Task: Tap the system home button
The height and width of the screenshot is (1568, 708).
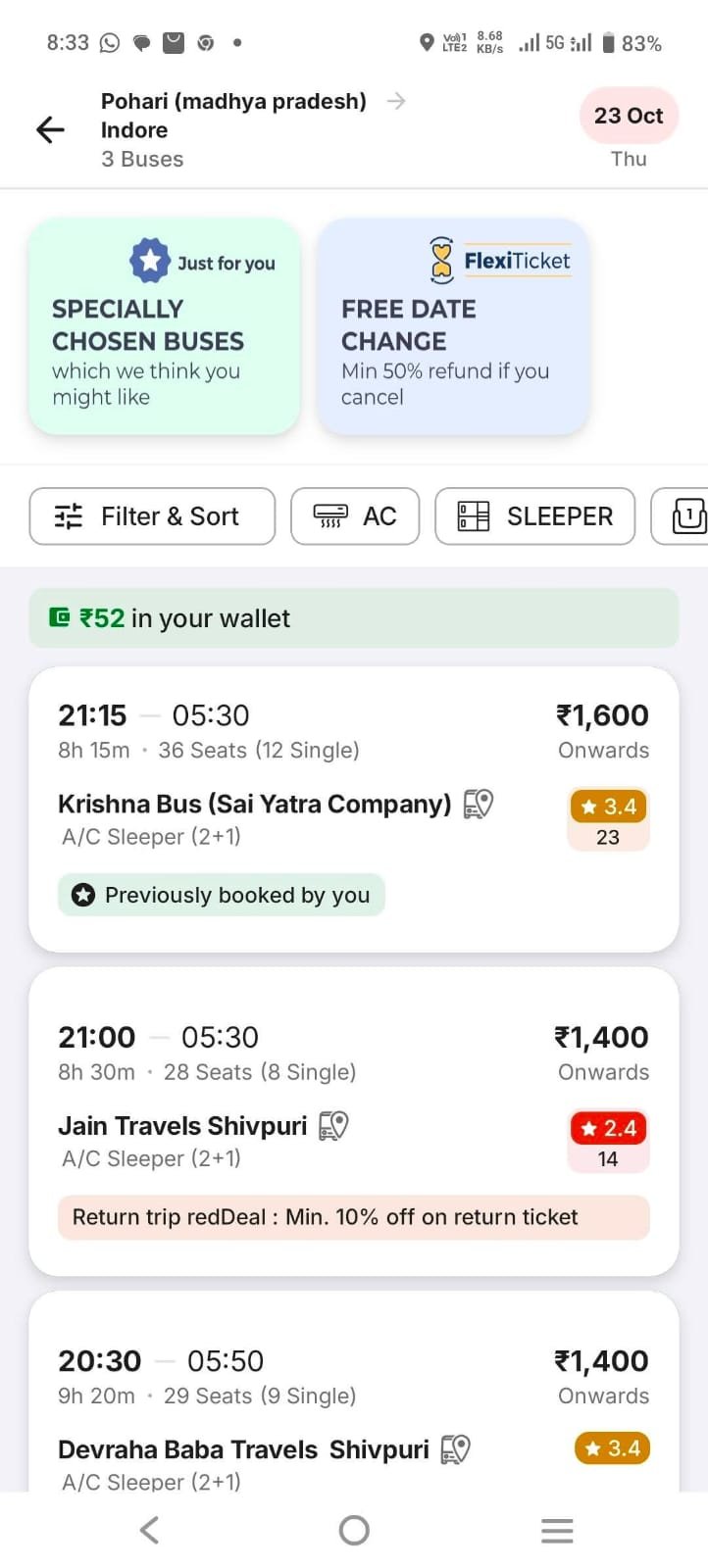Action: pos(354,1530)
